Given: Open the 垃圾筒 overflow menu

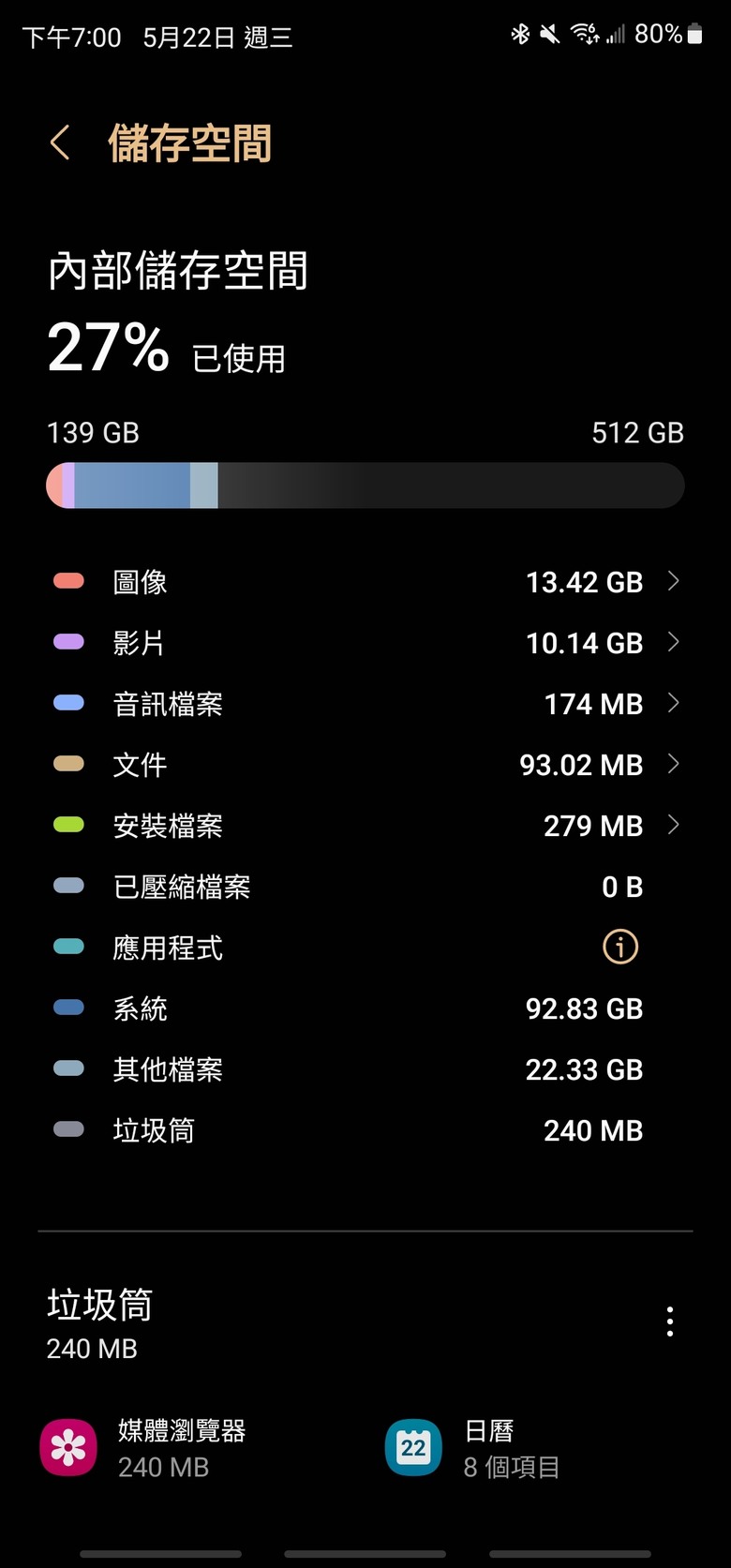Looking at the screenshot, I should pyautogui.click(x=669, y=1322).
